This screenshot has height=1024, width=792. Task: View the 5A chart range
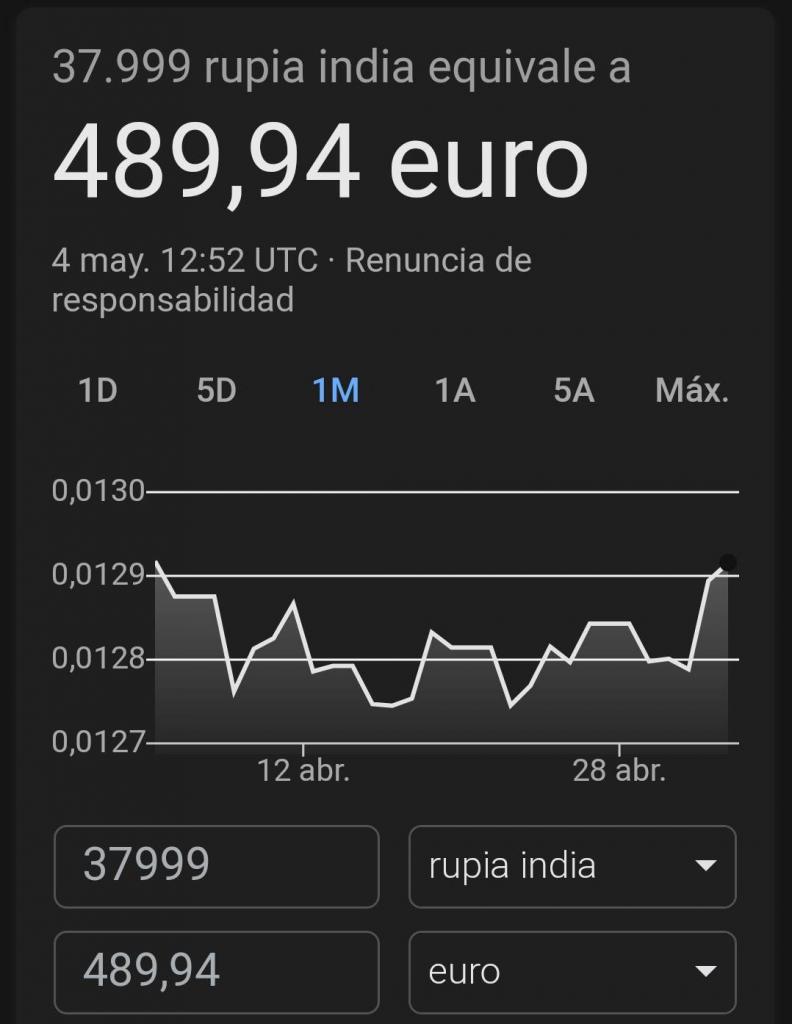pos(573,390)
